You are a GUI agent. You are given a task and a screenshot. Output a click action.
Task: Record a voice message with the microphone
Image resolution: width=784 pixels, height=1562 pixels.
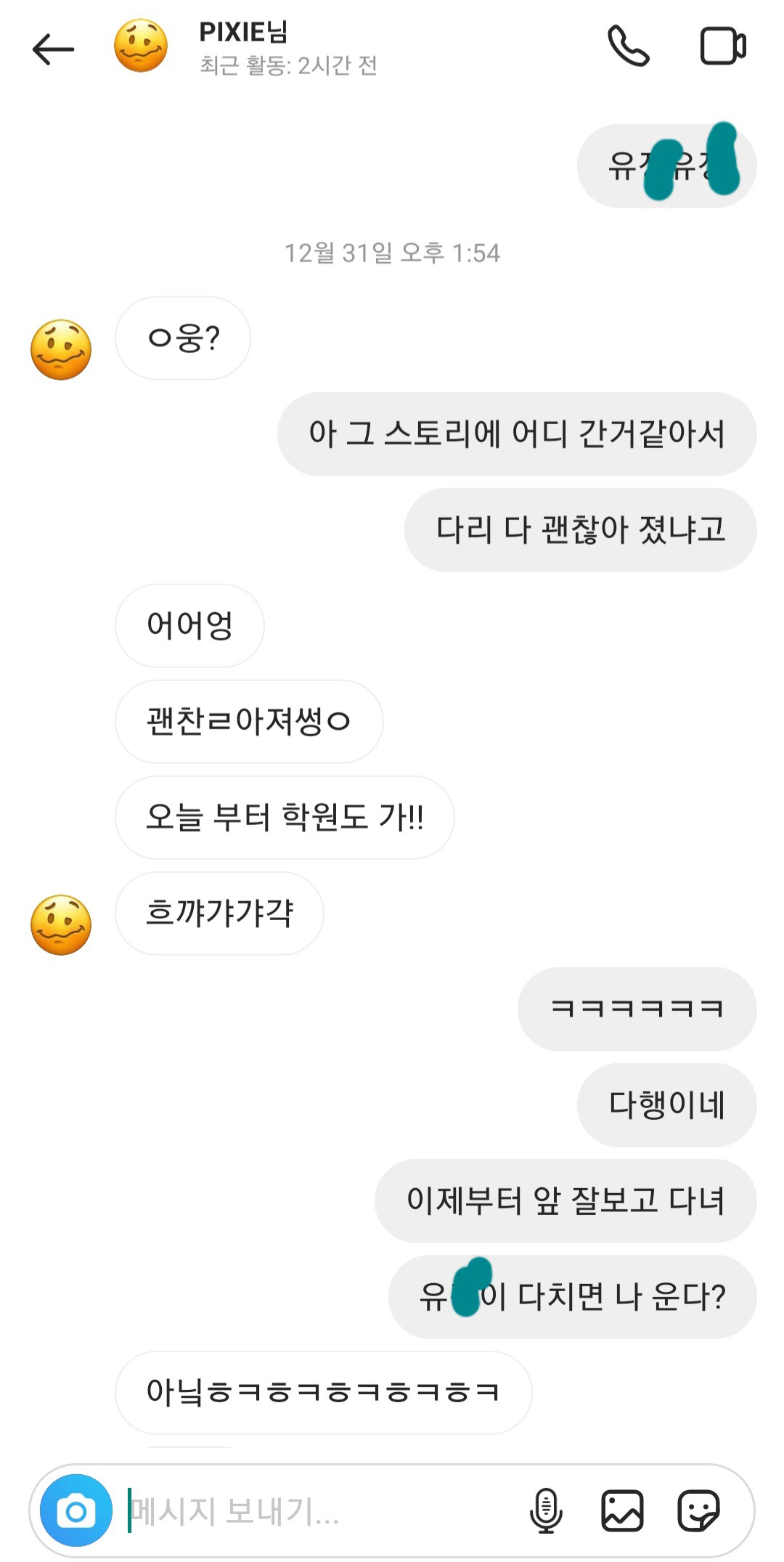[x=546, y=1510]
